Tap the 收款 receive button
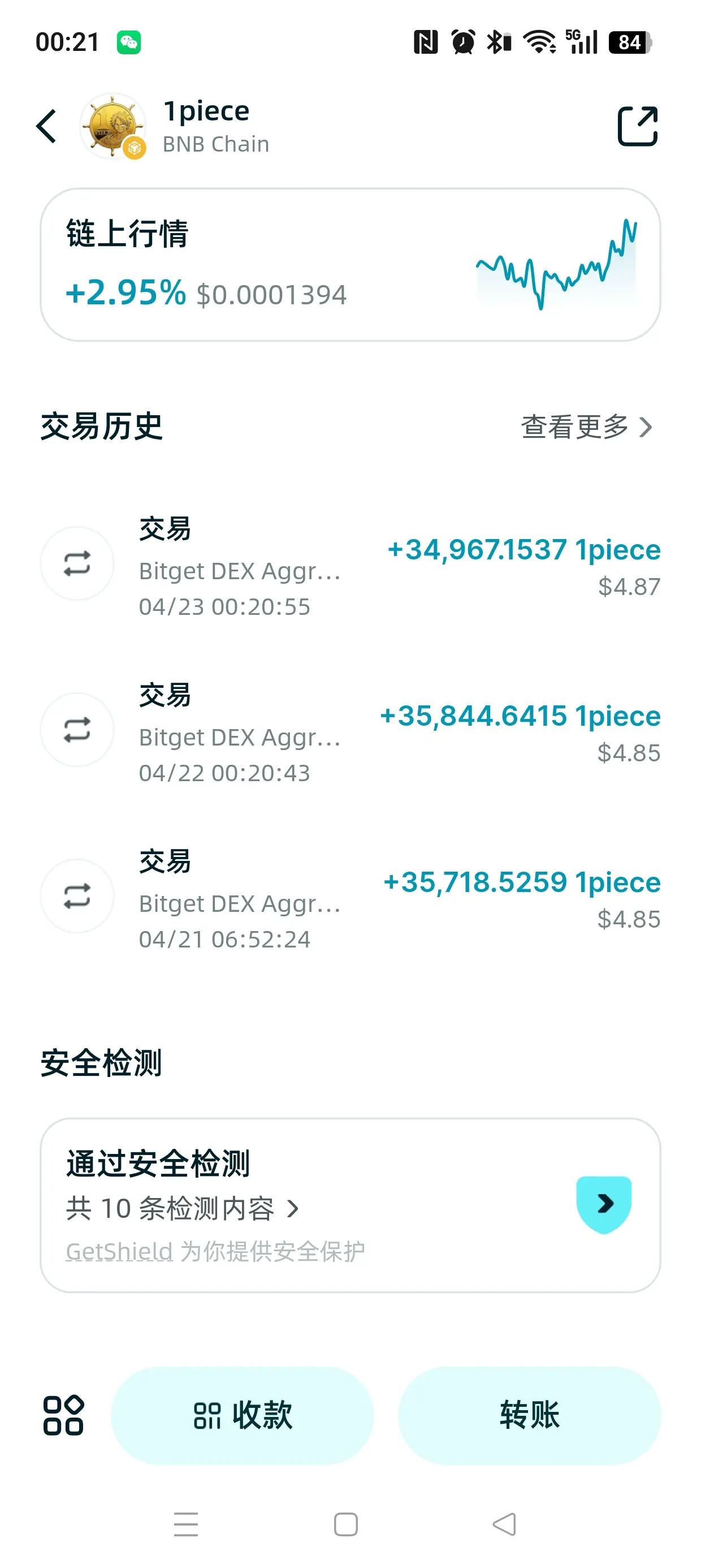This screenshot has height=1568, width=701. (x=242, y=1415)
